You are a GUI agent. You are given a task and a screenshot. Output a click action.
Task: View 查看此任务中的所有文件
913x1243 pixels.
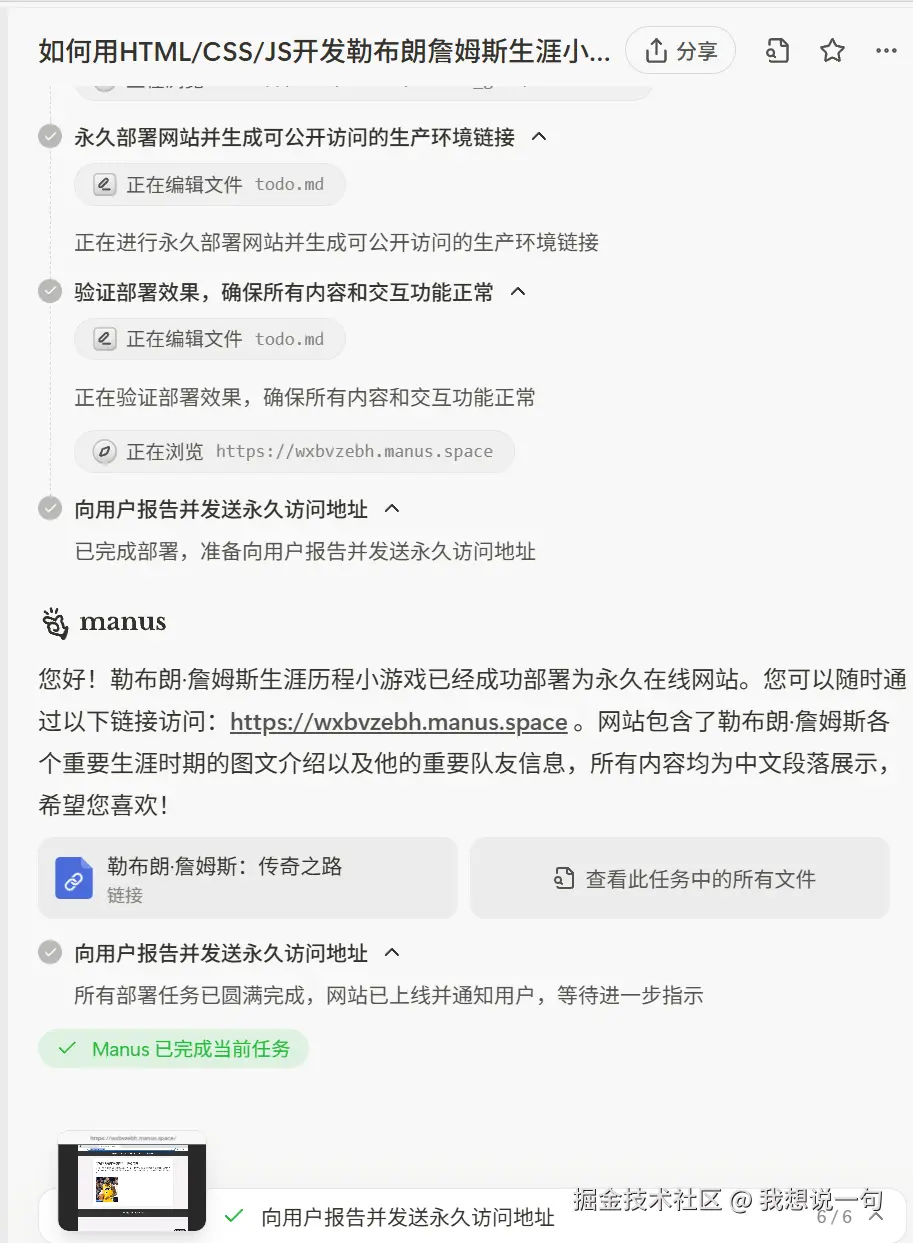click(680, 878)
